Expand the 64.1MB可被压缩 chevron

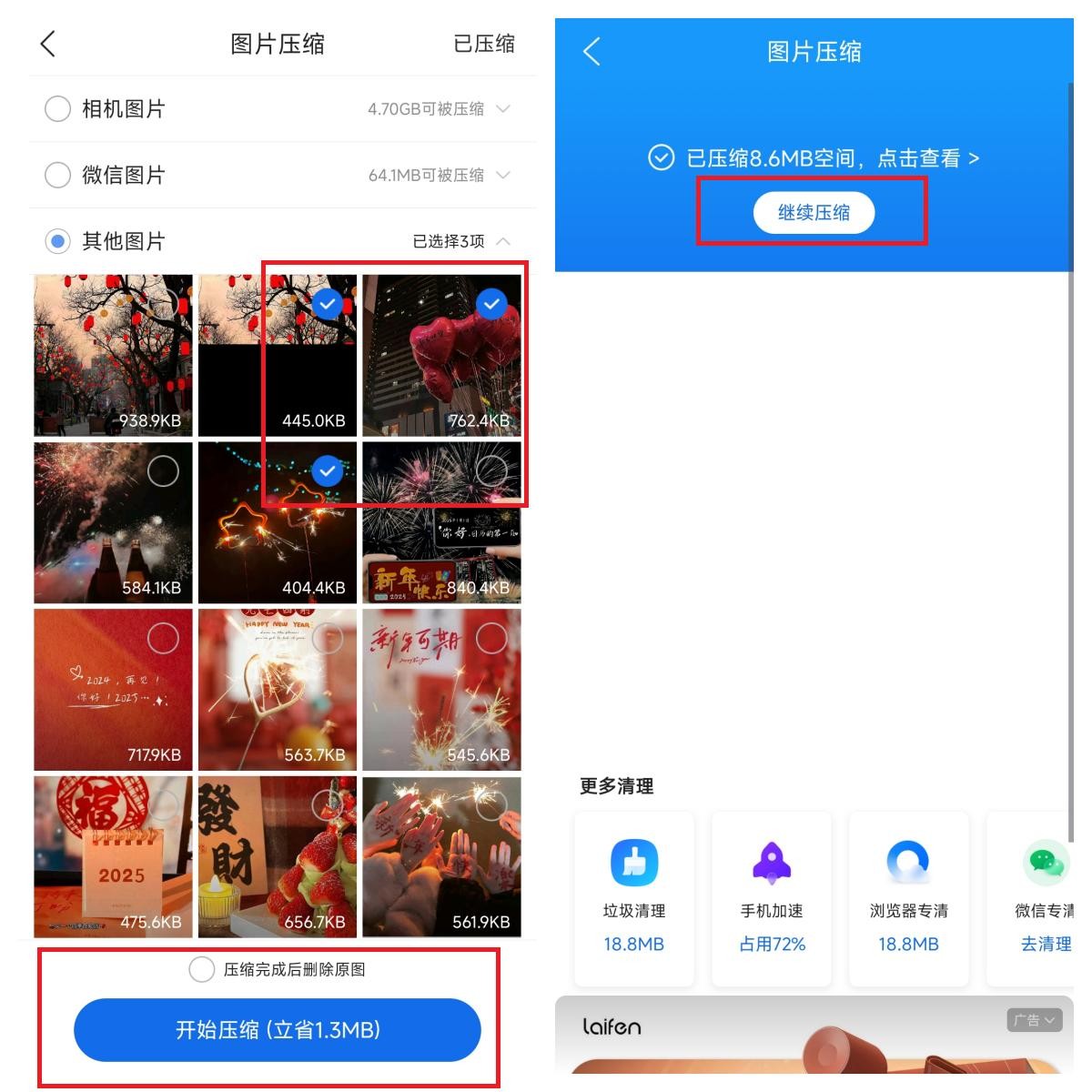click(x=503, y=175)
